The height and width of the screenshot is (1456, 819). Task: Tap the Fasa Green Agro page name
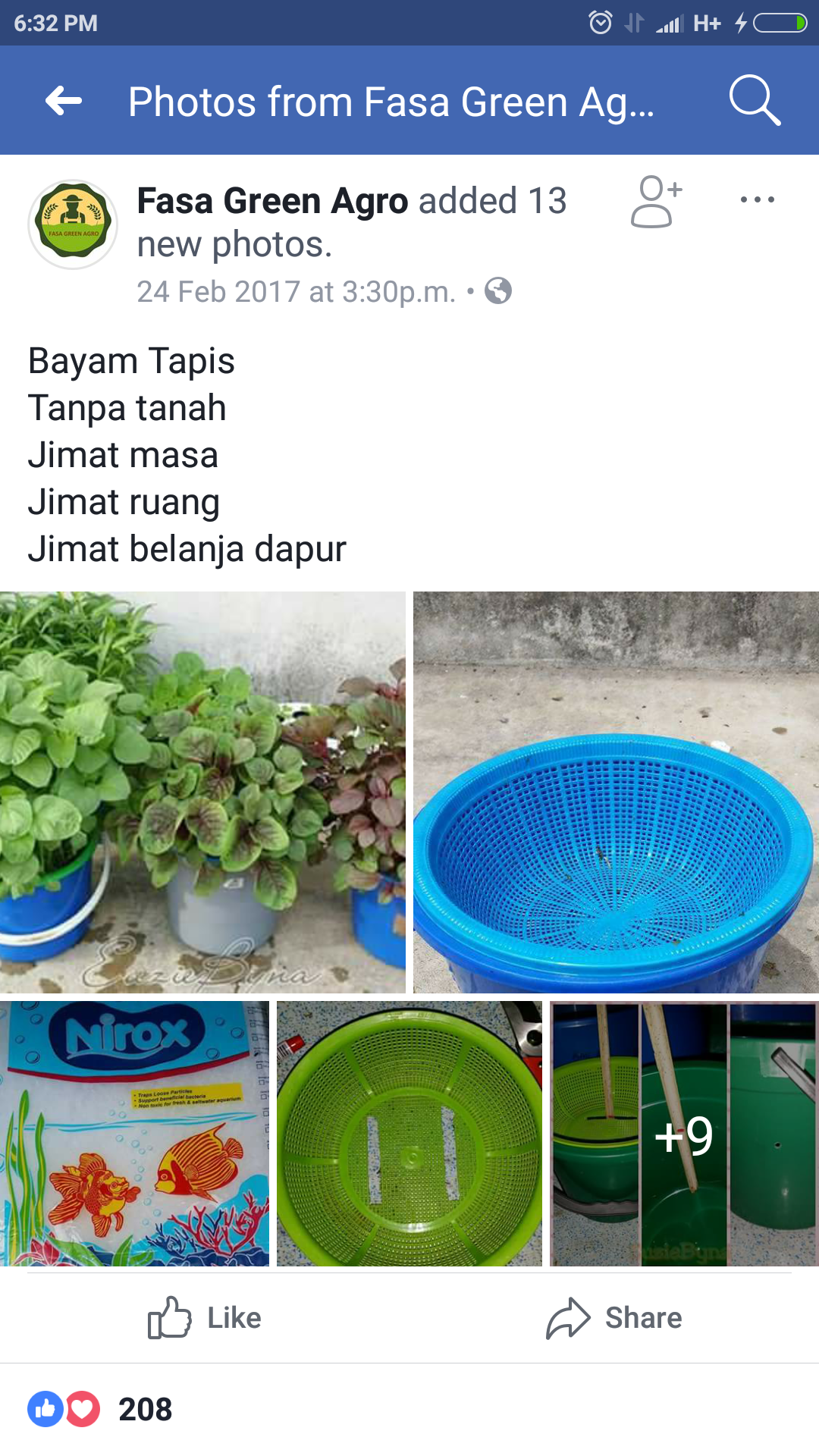pyautogui.click(x=272, y=202)
